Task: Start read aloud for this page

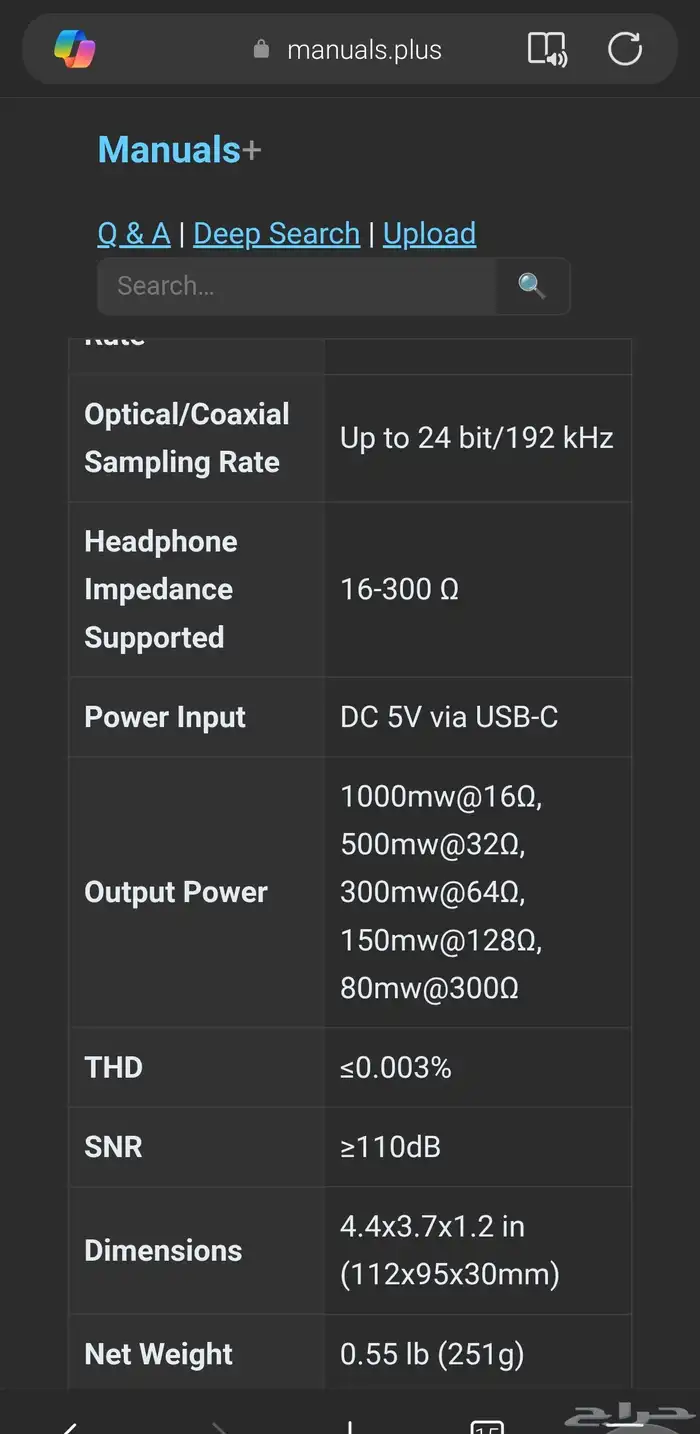Action: tap(547, 49)
